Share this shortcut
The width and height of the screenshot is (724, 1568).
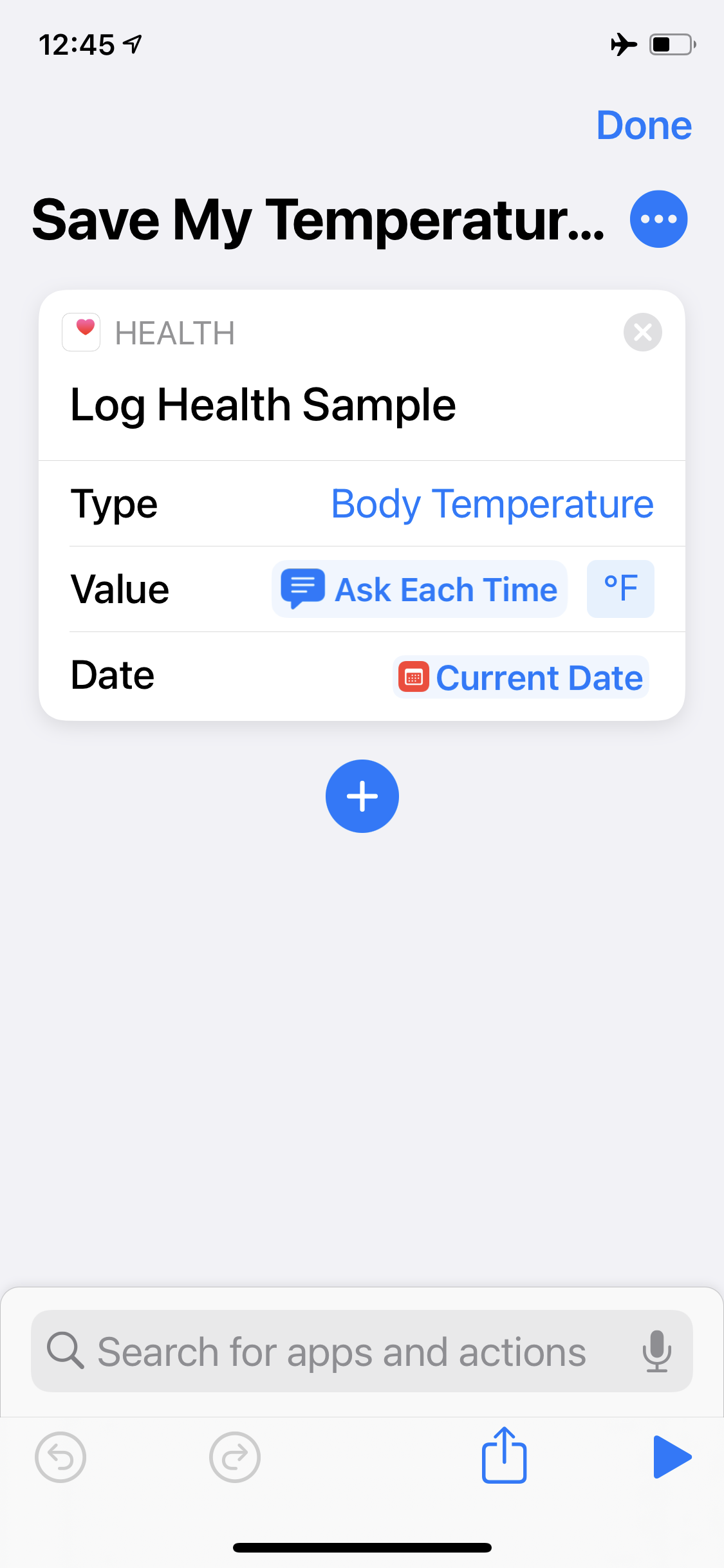pyautogui.click(x=505, y=1455)
